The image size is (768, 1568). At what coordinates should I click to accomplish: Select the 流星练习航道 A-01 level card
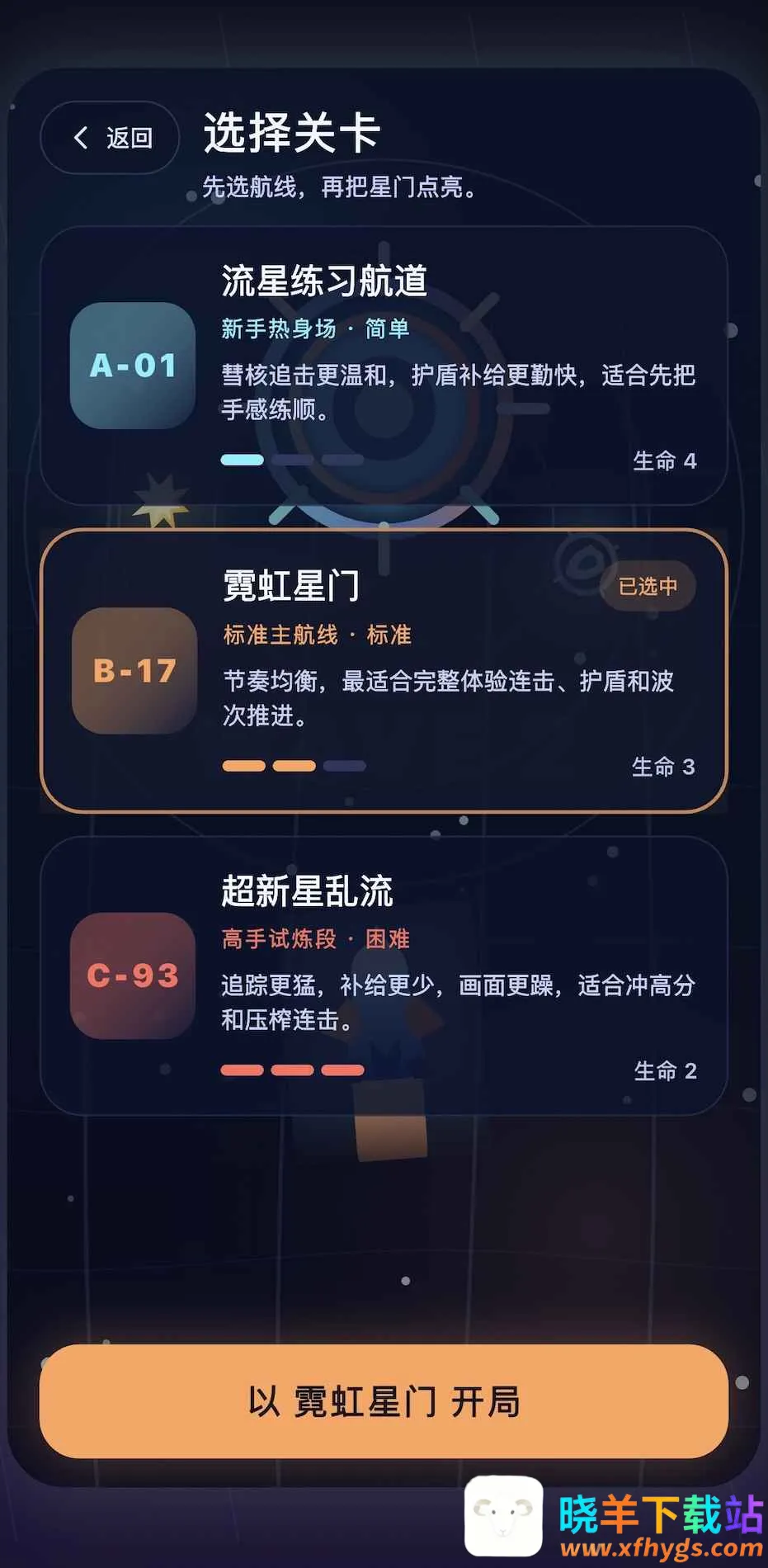[384, 366]
